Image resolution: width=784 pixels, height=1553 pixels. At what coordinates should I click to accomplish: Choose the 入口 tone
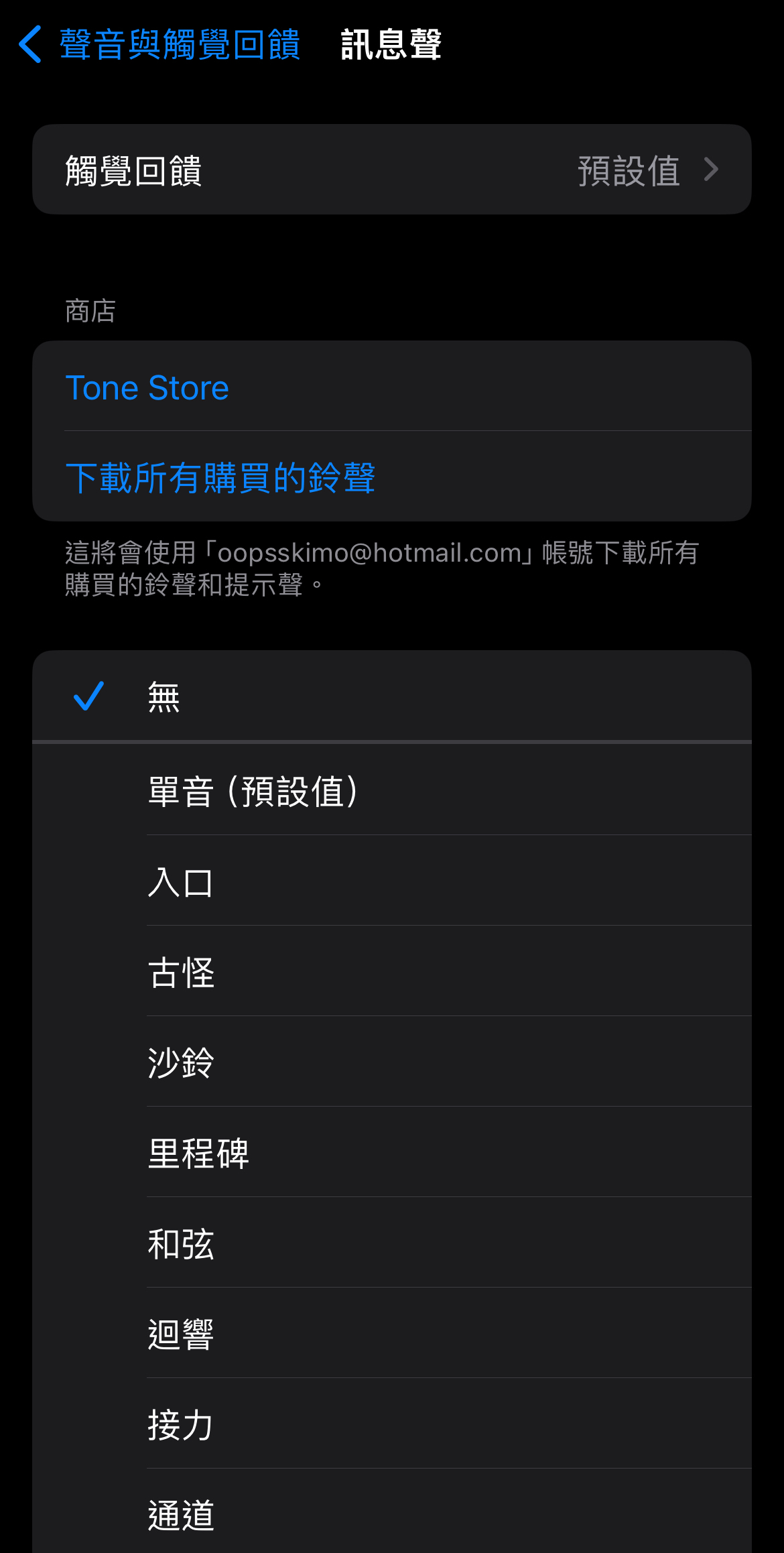click(391, 881)
